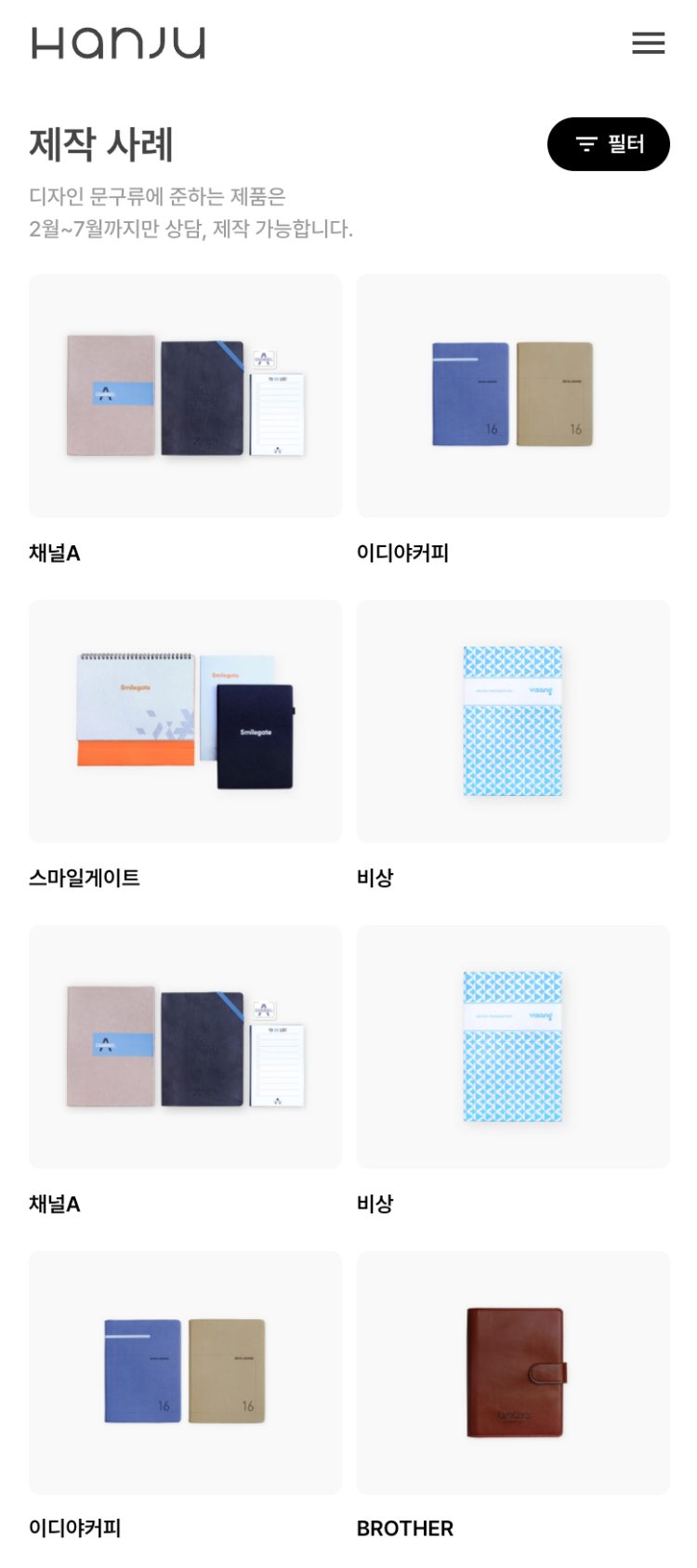This screenshot has height=1568, width=697.
Task: Tap the 필터 button
Action: 608,144
